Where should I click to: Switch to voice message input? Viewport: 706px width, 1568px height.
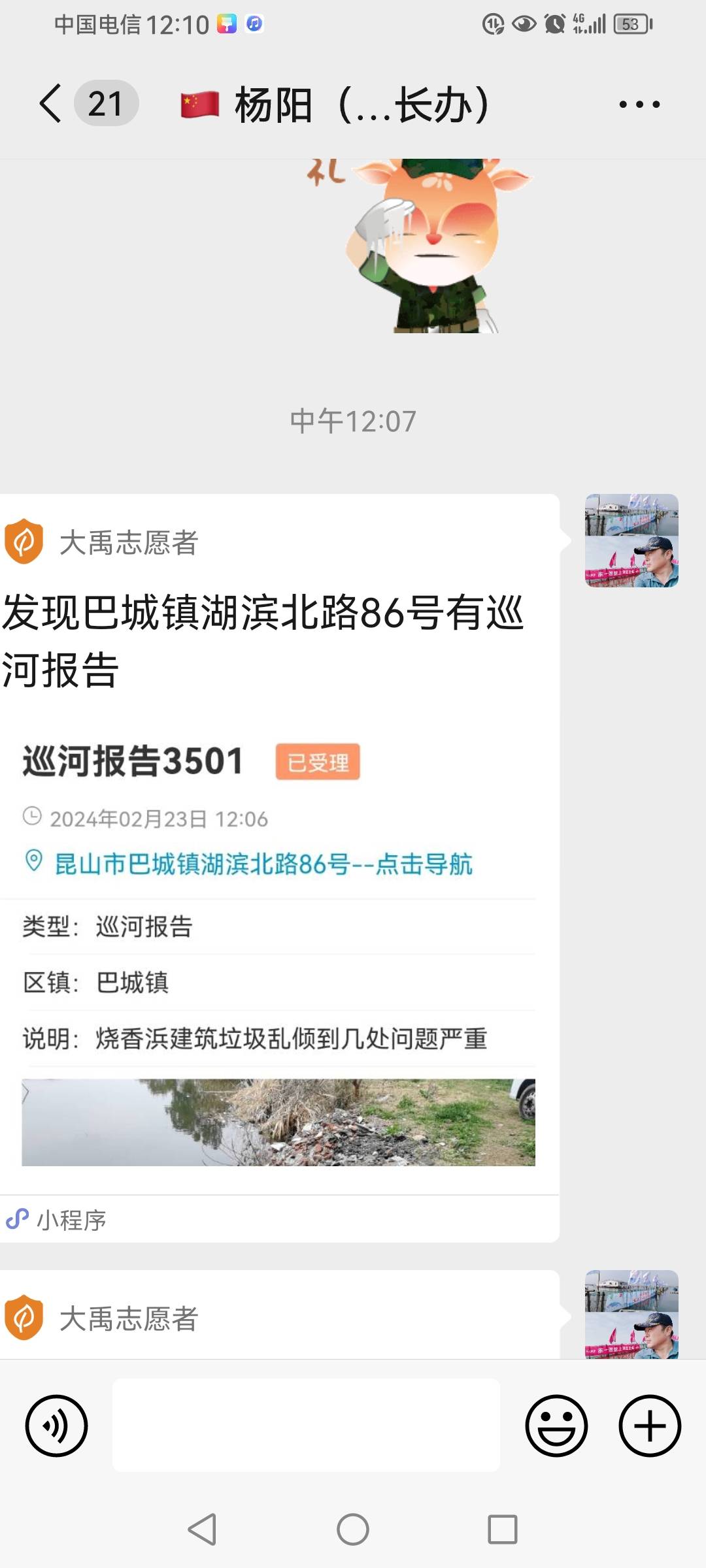tap(56, 1426)
